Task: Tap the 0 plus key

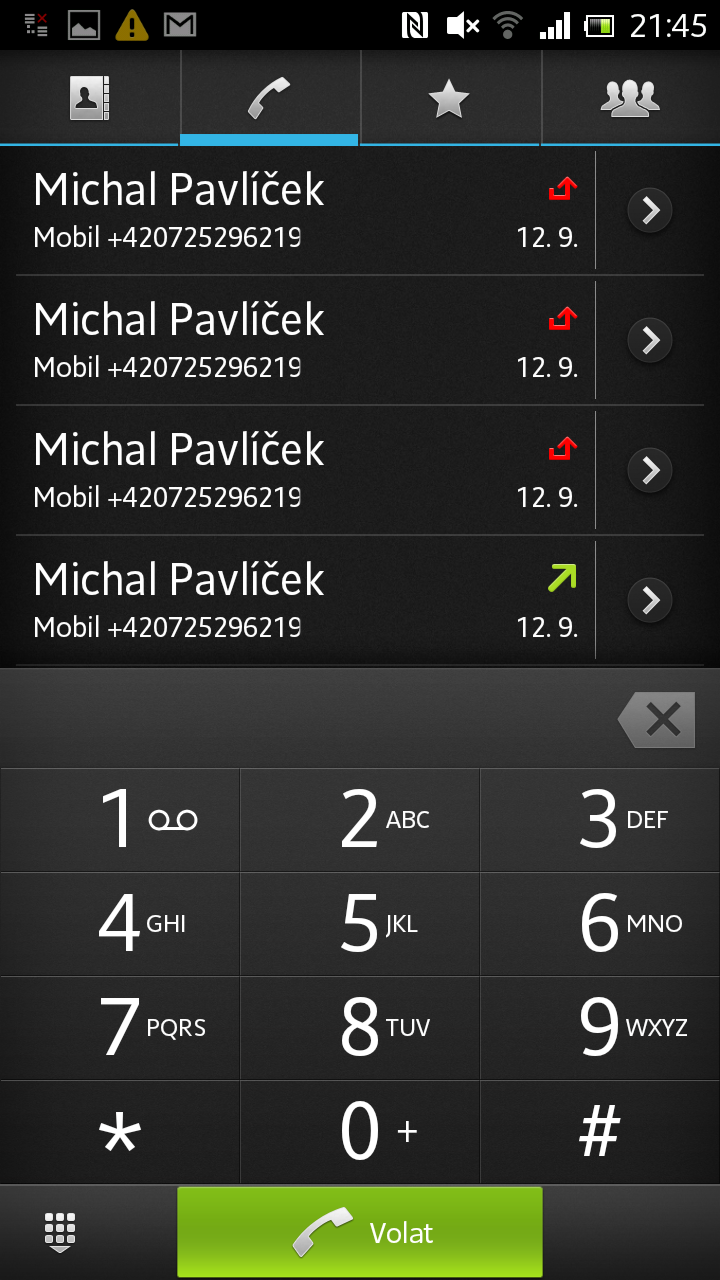Action: pos(360,1132)
